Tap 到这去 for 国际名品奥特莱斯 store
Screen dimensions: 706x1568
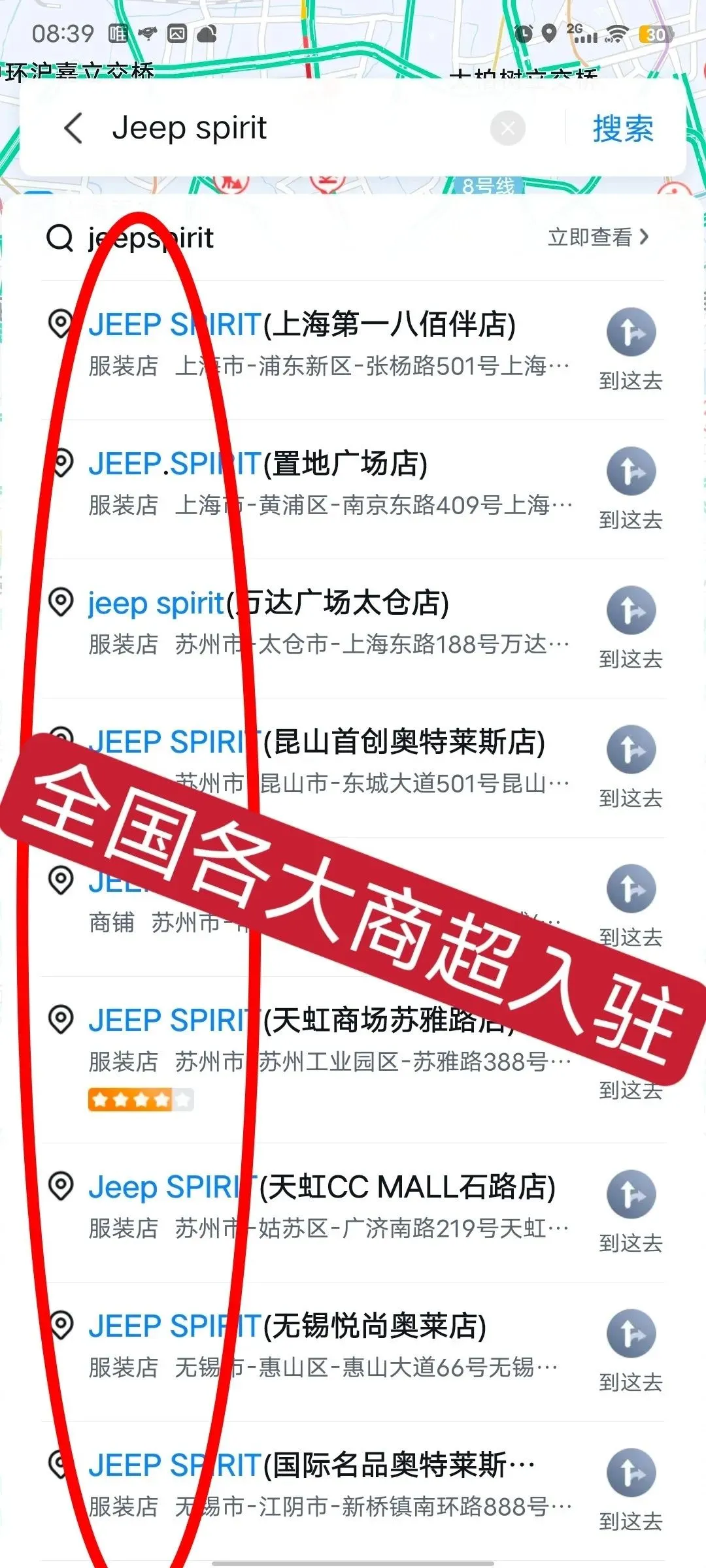(x=631, y=1491)
